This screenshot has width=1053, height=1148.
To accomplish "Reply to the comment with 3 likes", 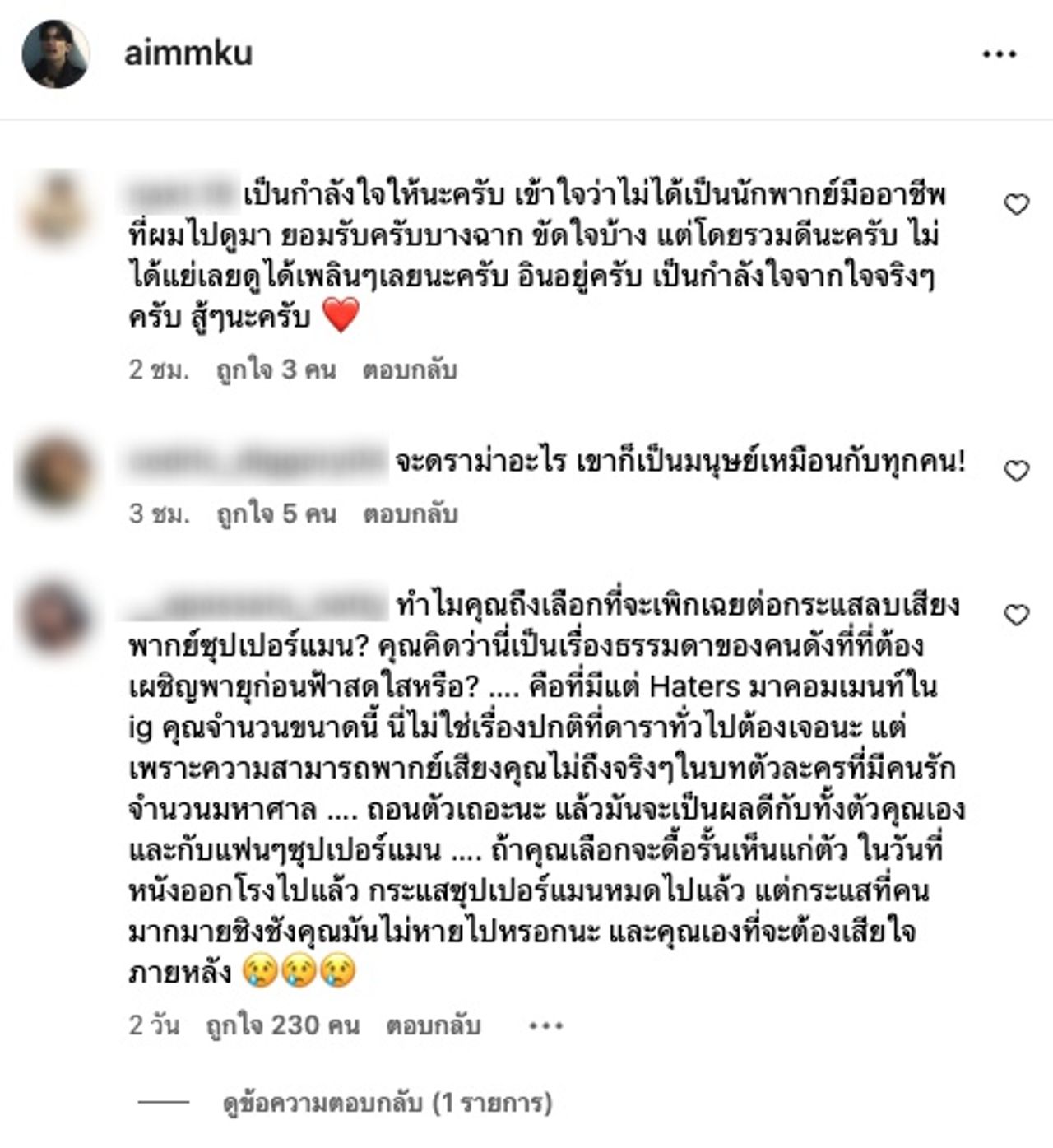I will coord(409,370).
